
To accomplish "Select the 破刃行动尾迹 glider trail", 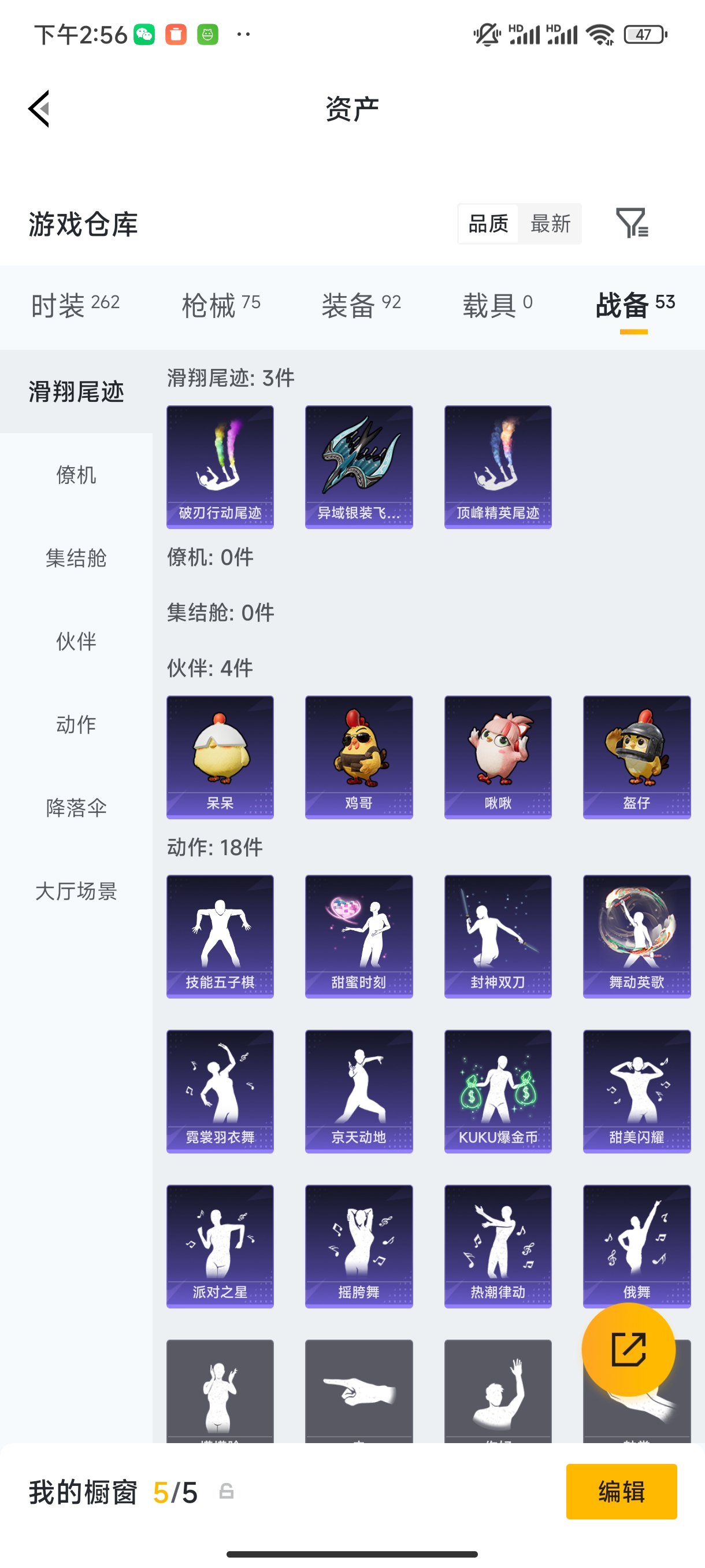I will click(x=220, y=465).
